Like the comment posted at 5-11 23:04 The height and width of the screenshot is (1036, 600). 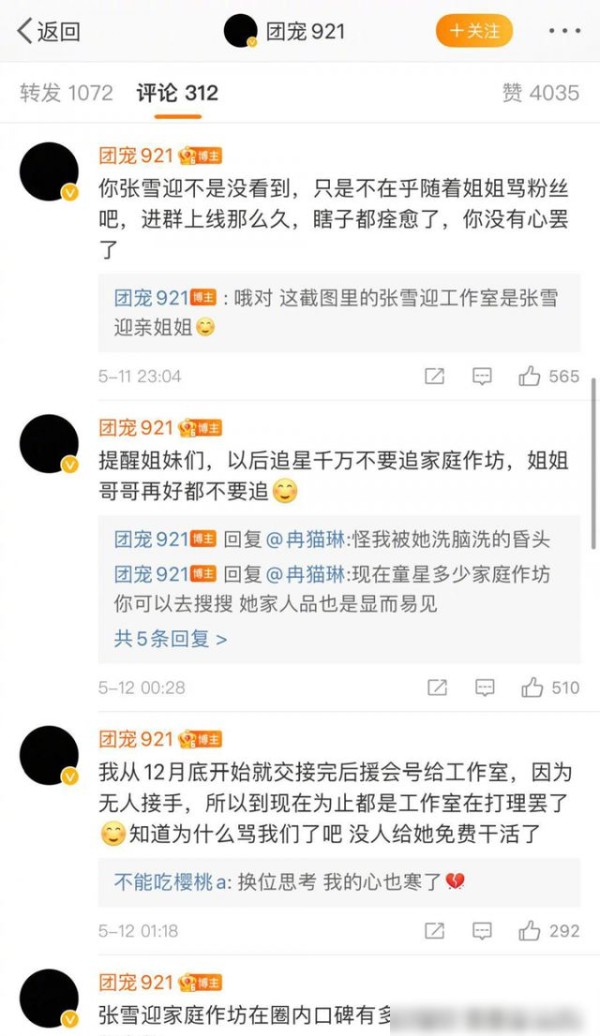548,377
